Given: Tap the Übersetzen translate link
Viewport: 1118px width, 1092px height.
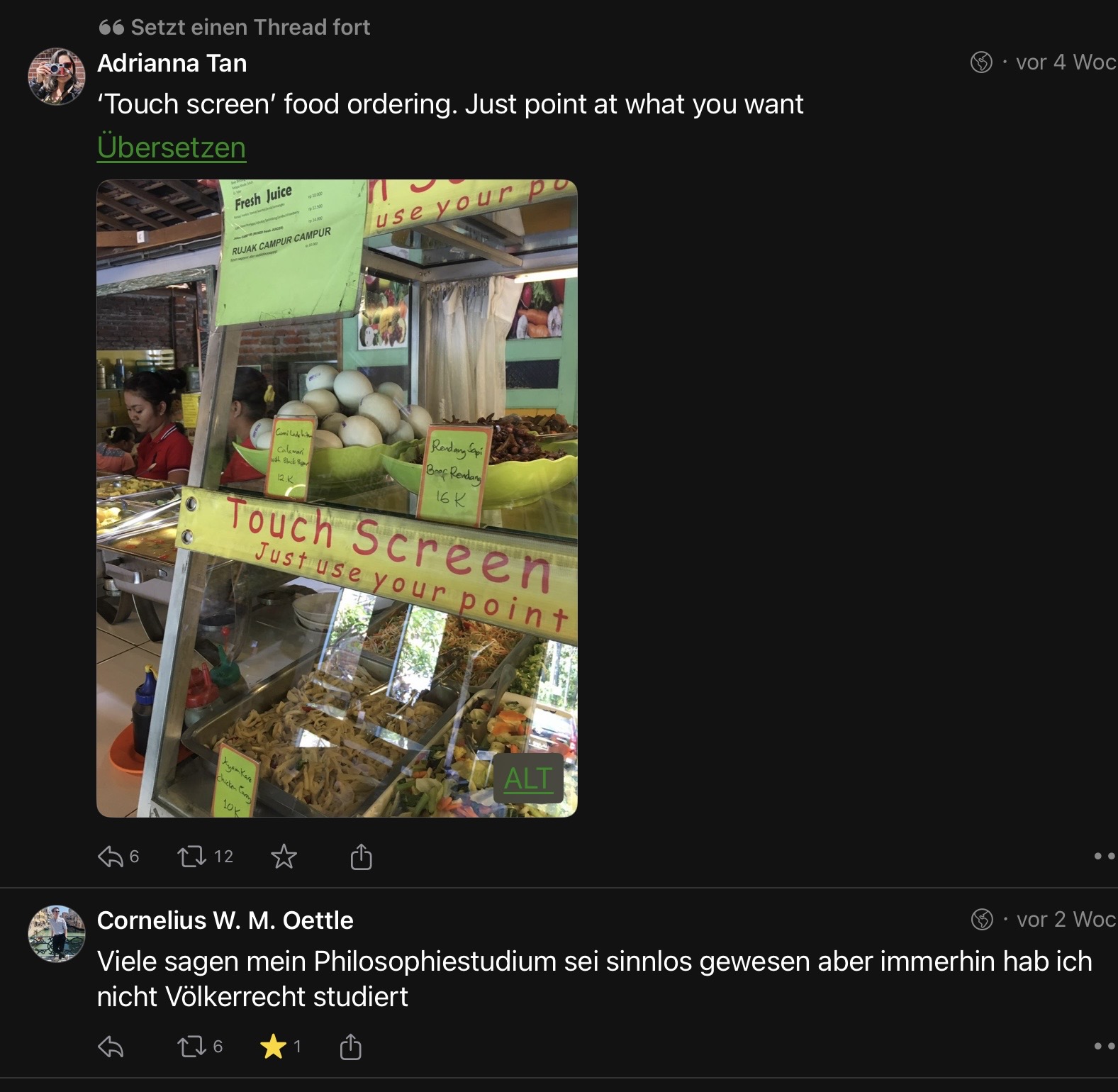Looking at the screenshot, I should [172, 147].
